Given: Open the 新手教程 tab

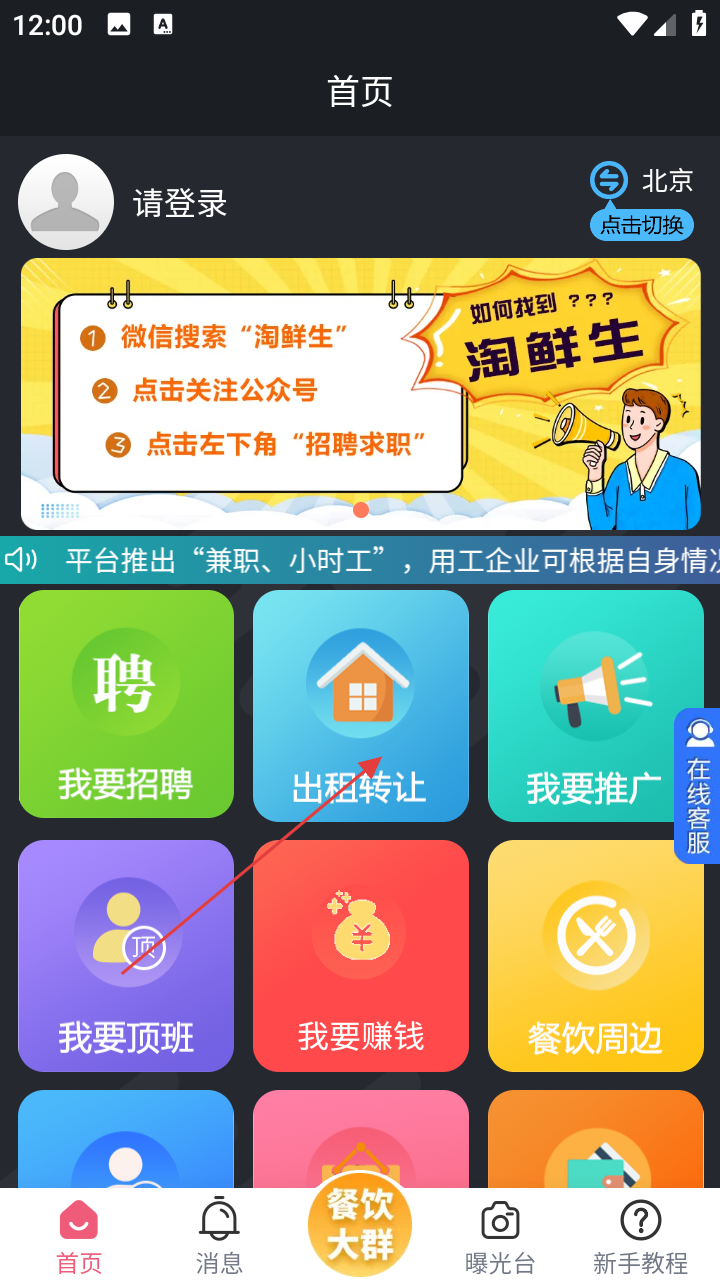Looking at the screenshot, I should coord(640,1236).
